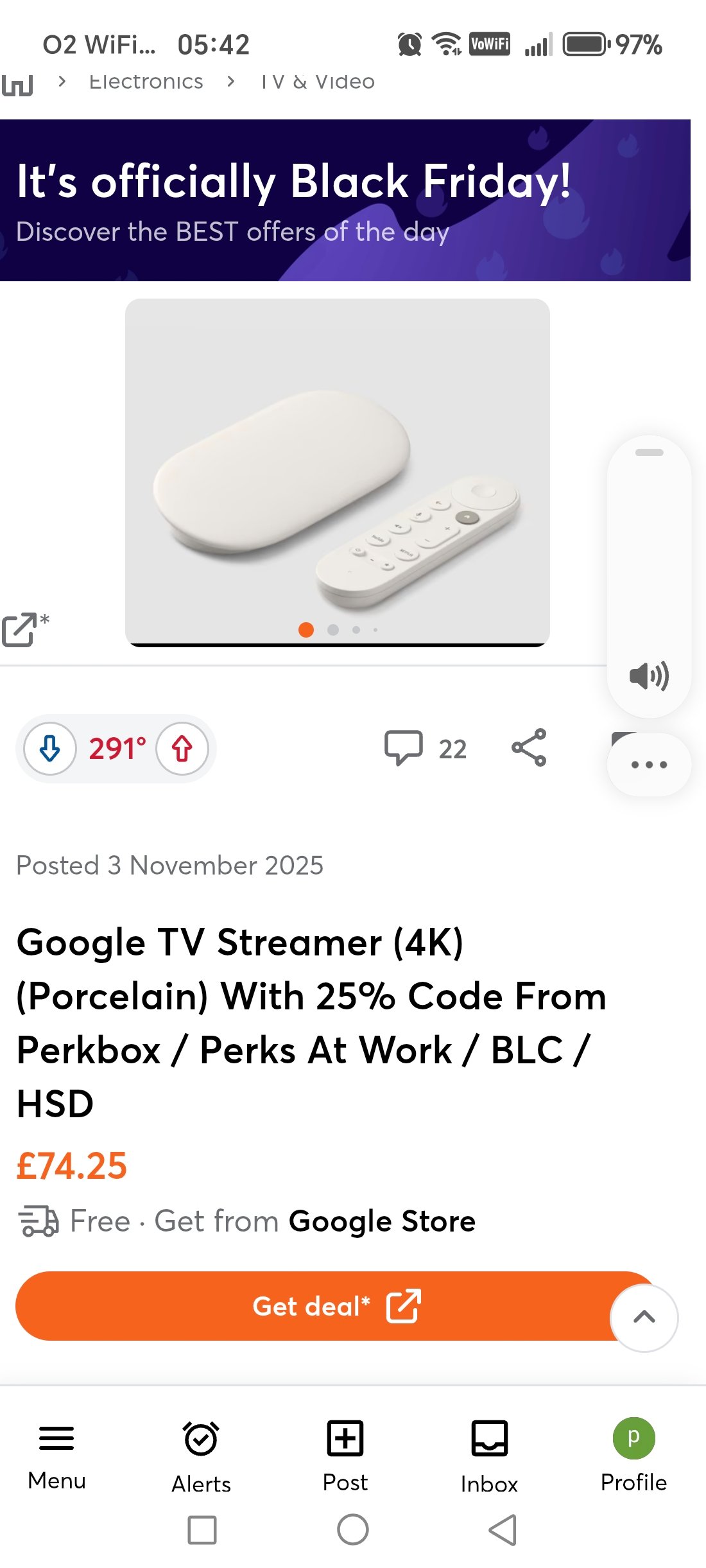
Task: View the product image of the streamer
Action: 338,473
